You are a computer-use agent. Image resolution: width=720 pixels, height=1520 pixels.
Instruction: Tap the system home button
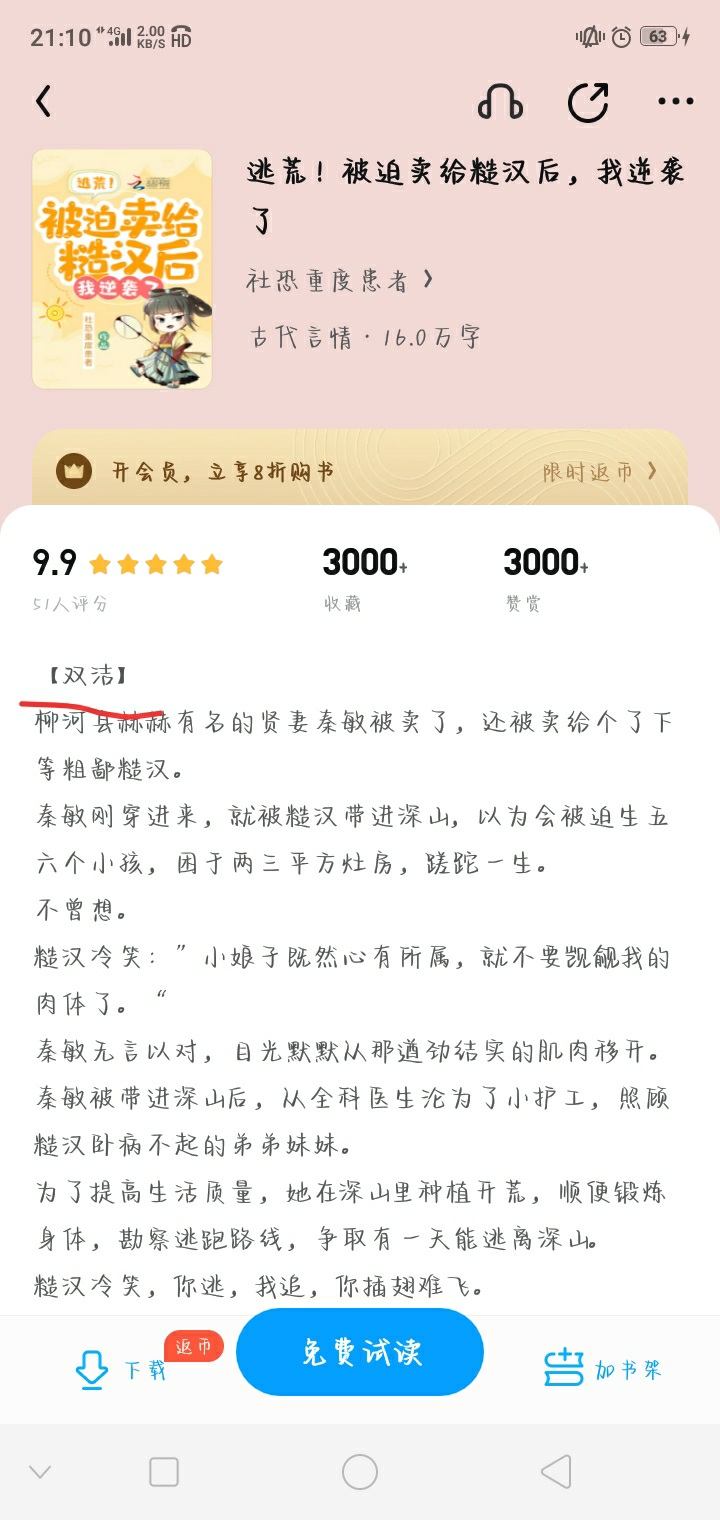[x=360, y=1472]
